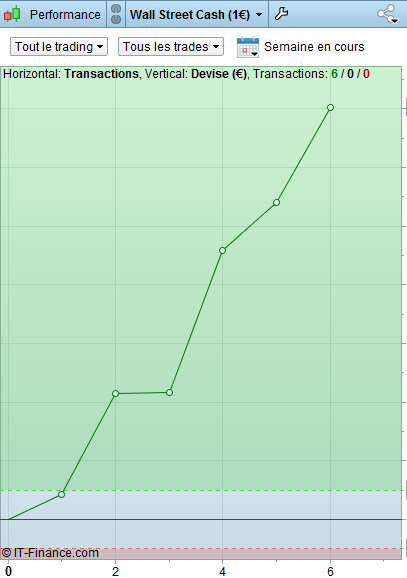This screenshot has height=578, width=407.
Task: Tap the share icon
Action: pyautogui.click(x=387, y=14)
